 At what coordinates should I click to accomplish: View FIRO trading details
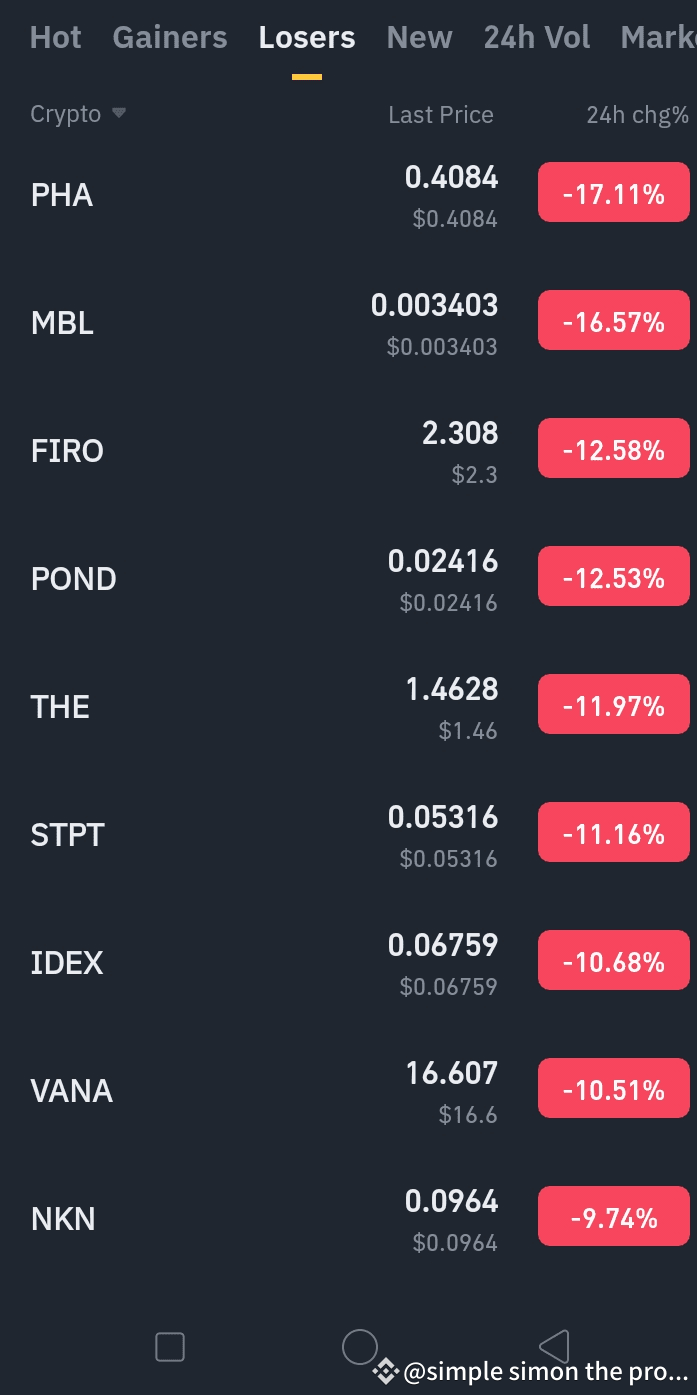pyautogui.click(x=67, y=451)
